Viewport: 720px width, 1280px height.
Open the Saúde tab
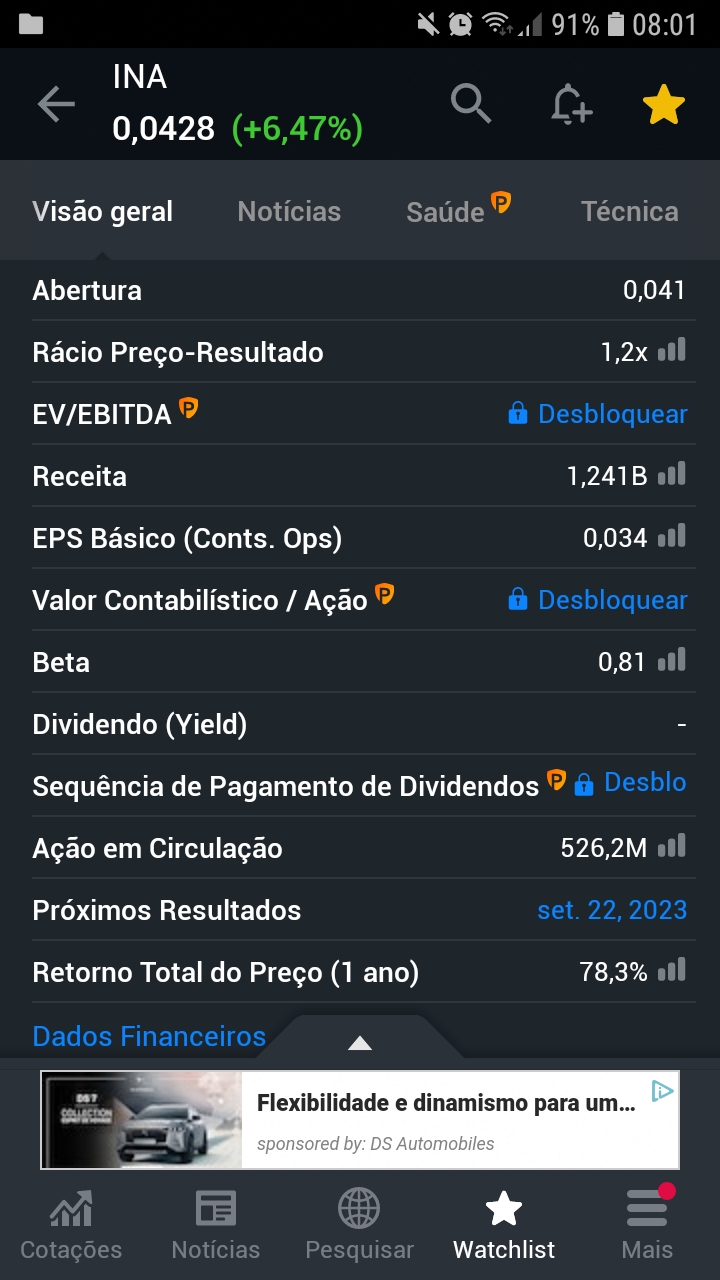[446, 211]
